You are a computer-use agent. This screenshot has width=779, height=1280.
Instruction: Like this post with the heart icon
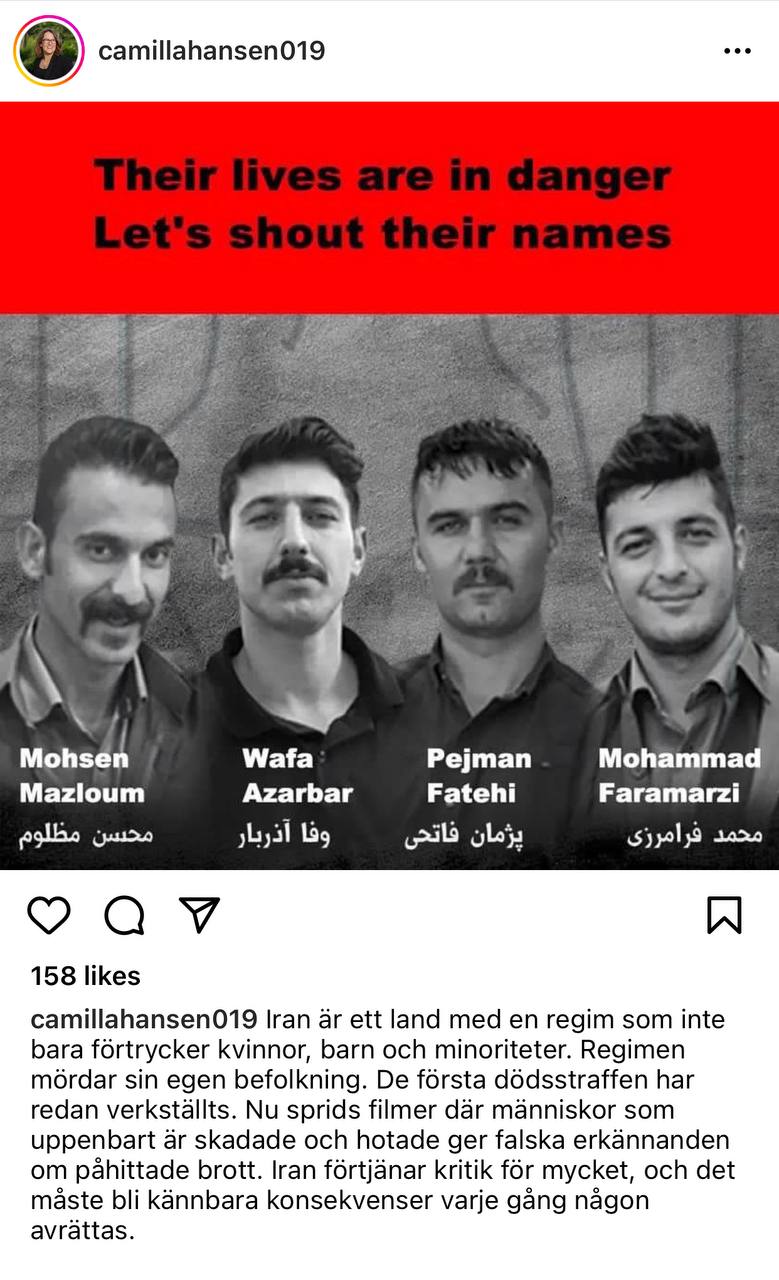[48, 914]
